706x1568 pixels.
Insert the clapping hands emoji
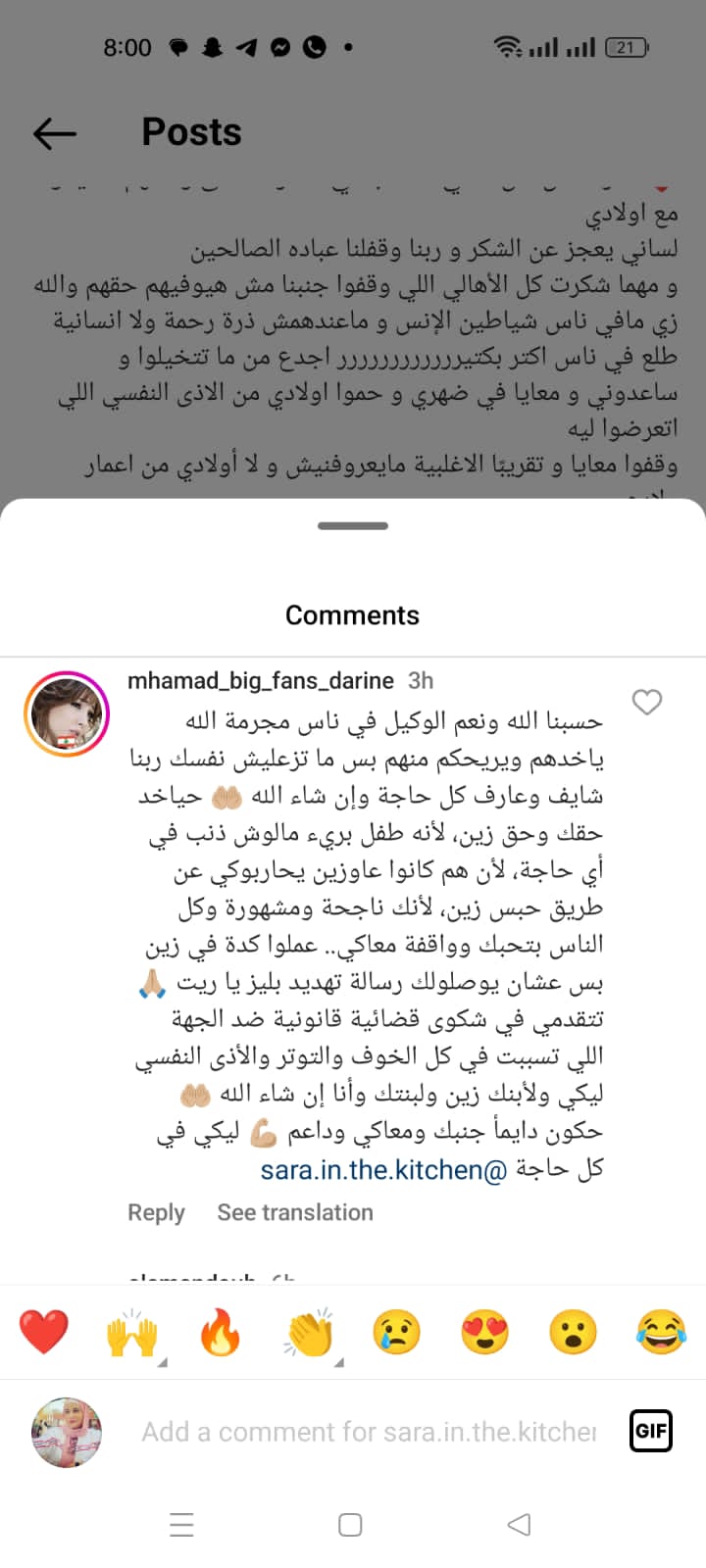tap(309, 1333)
